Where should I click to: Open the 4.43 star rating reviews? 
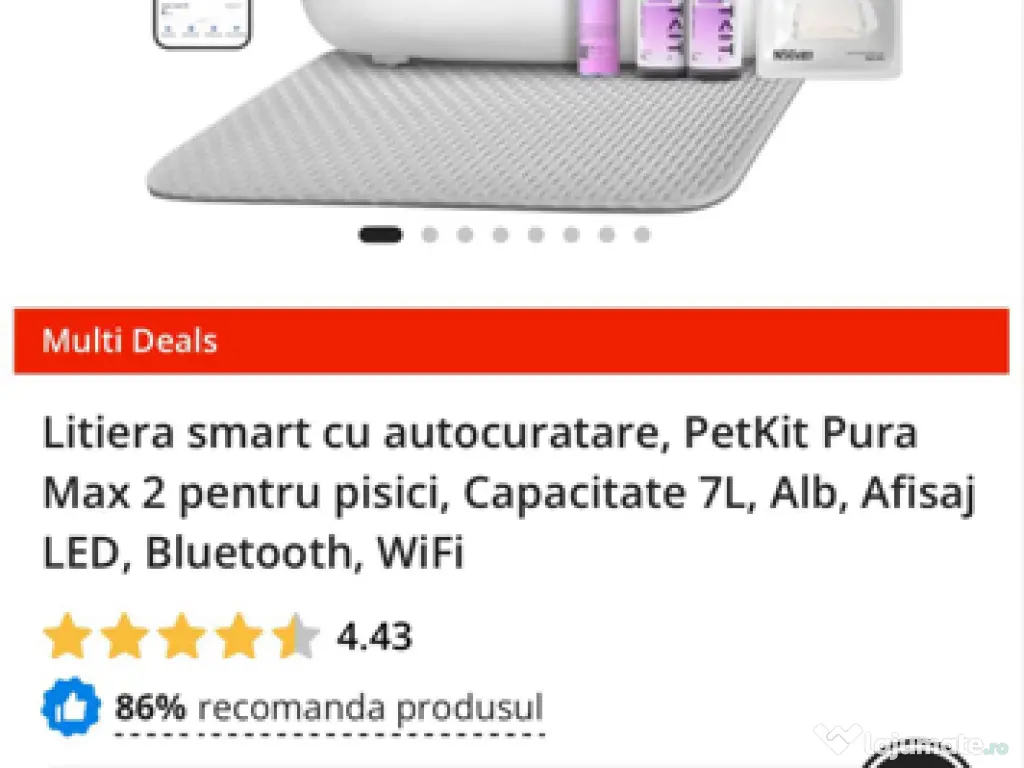(x=228, y=637)
